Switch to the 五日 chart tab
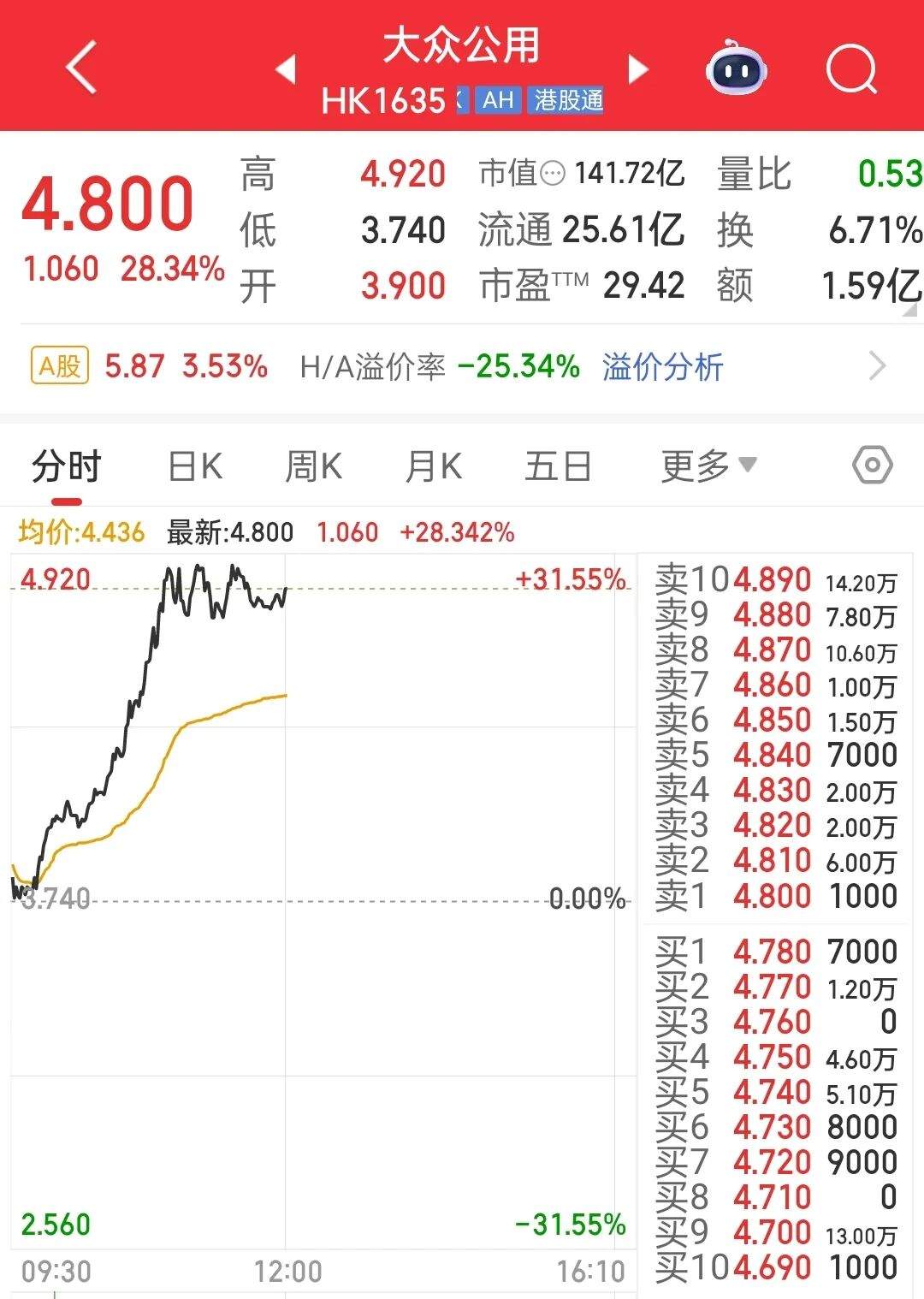The height and width of the screenshot is (1299, 924). pos(558,467)
